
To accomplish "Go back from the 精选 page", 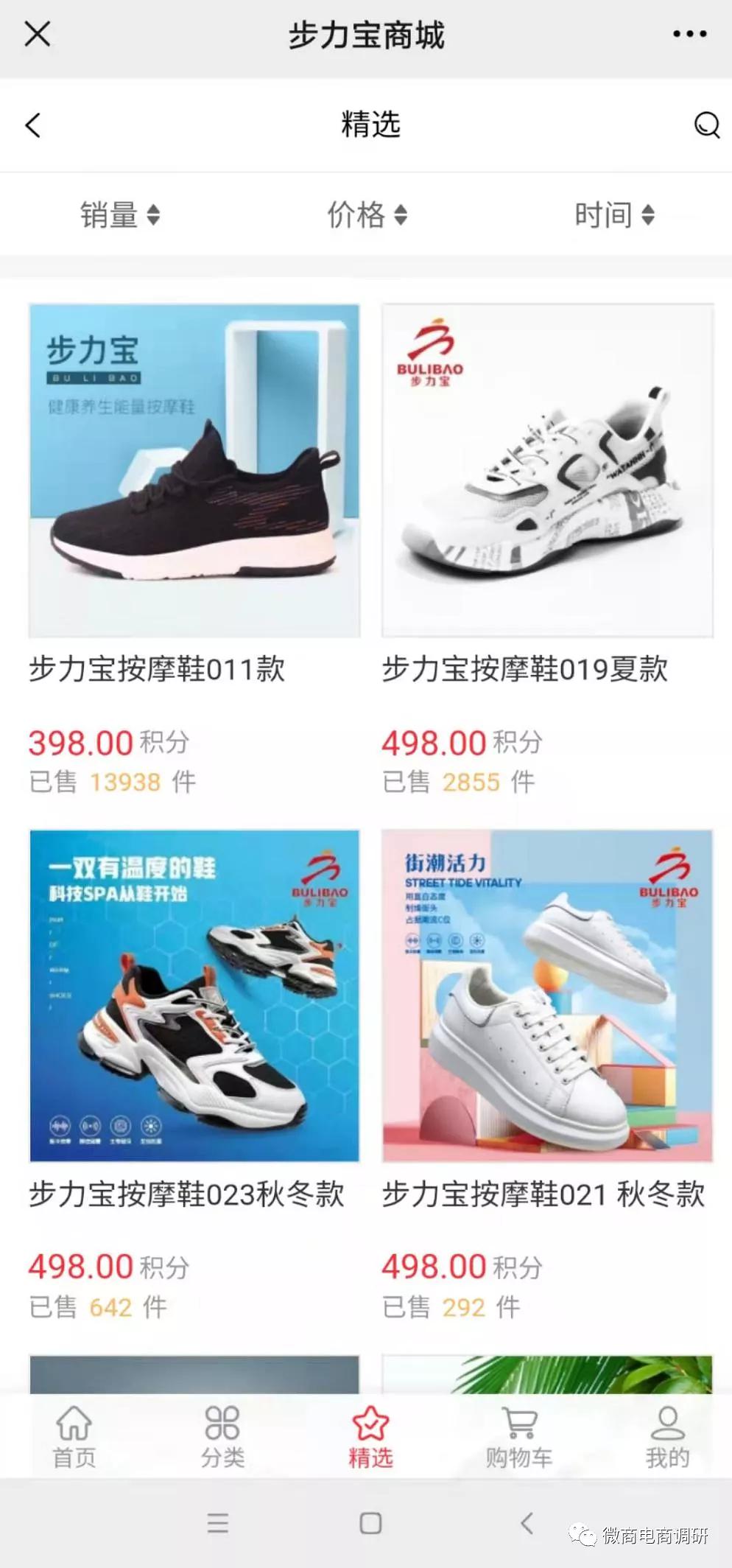I will click(33, 125).
